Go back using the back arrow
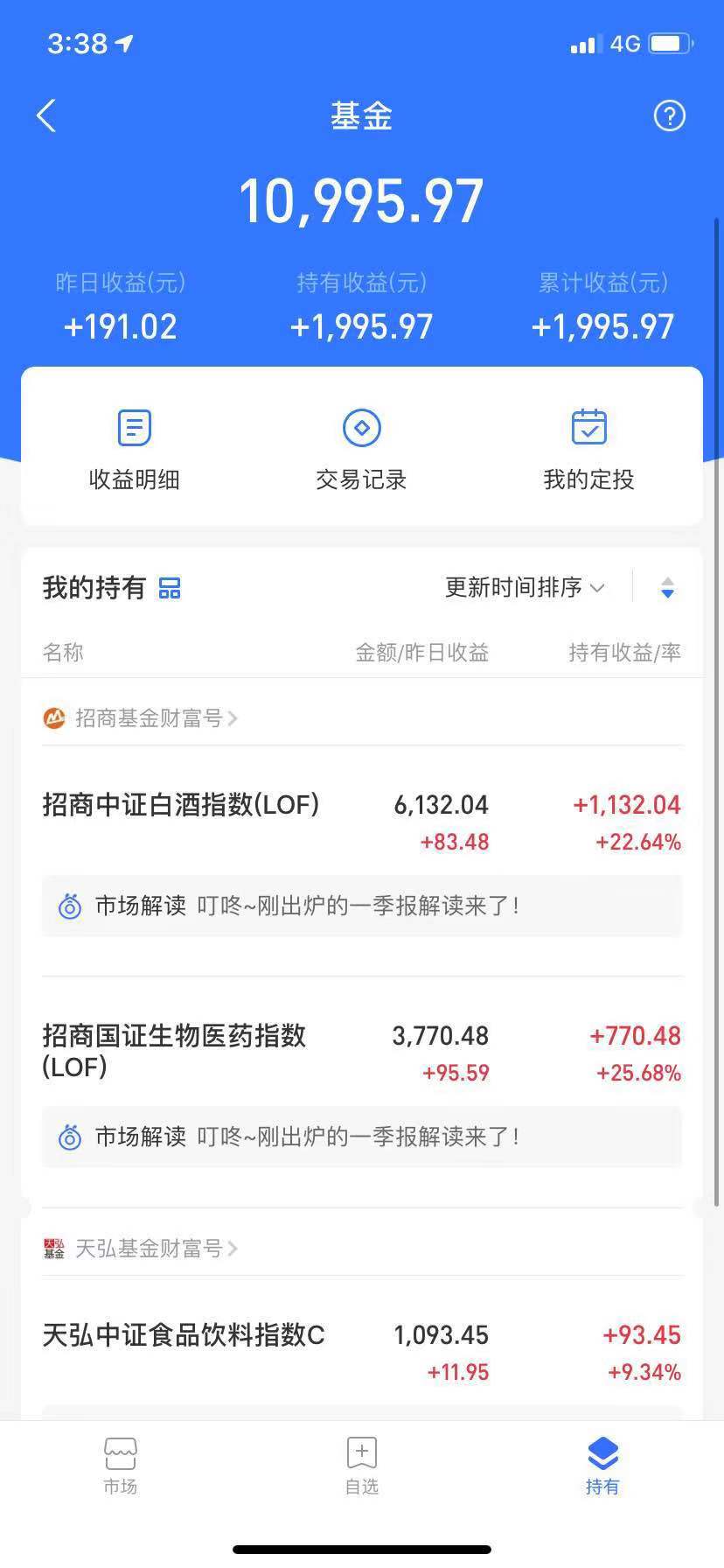Screen dimensions: 724x1568 (x=45, y=115)
